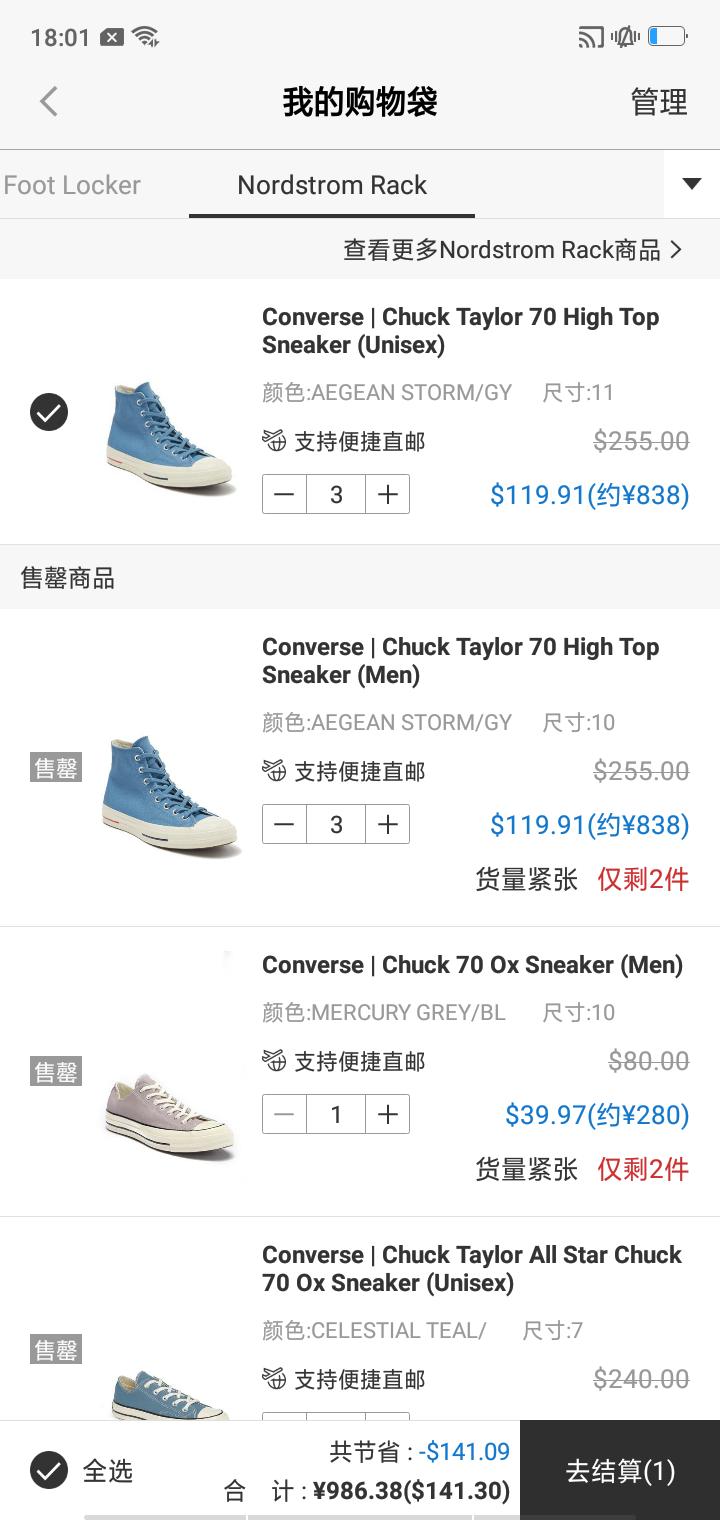Image resolution: width=720 pixels, height=1520 pixels.
Task: Select the Nordstrom Rack tab
Action: click(331, 184)
